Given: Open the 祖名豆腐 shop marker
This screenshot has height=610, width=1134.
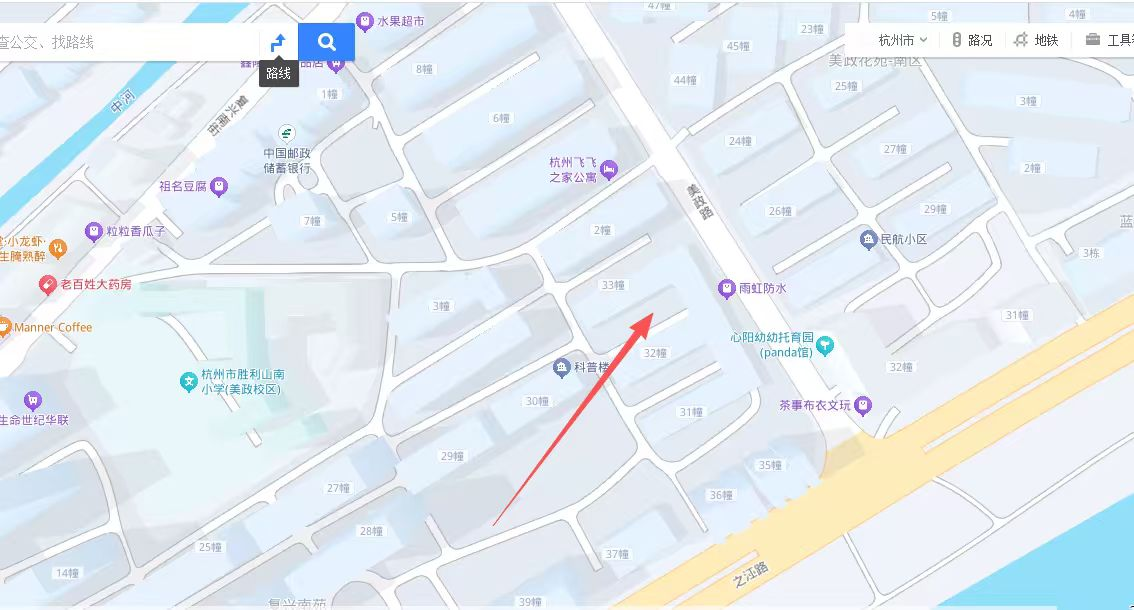Looking at the screenshot, I should click(220, 186).
